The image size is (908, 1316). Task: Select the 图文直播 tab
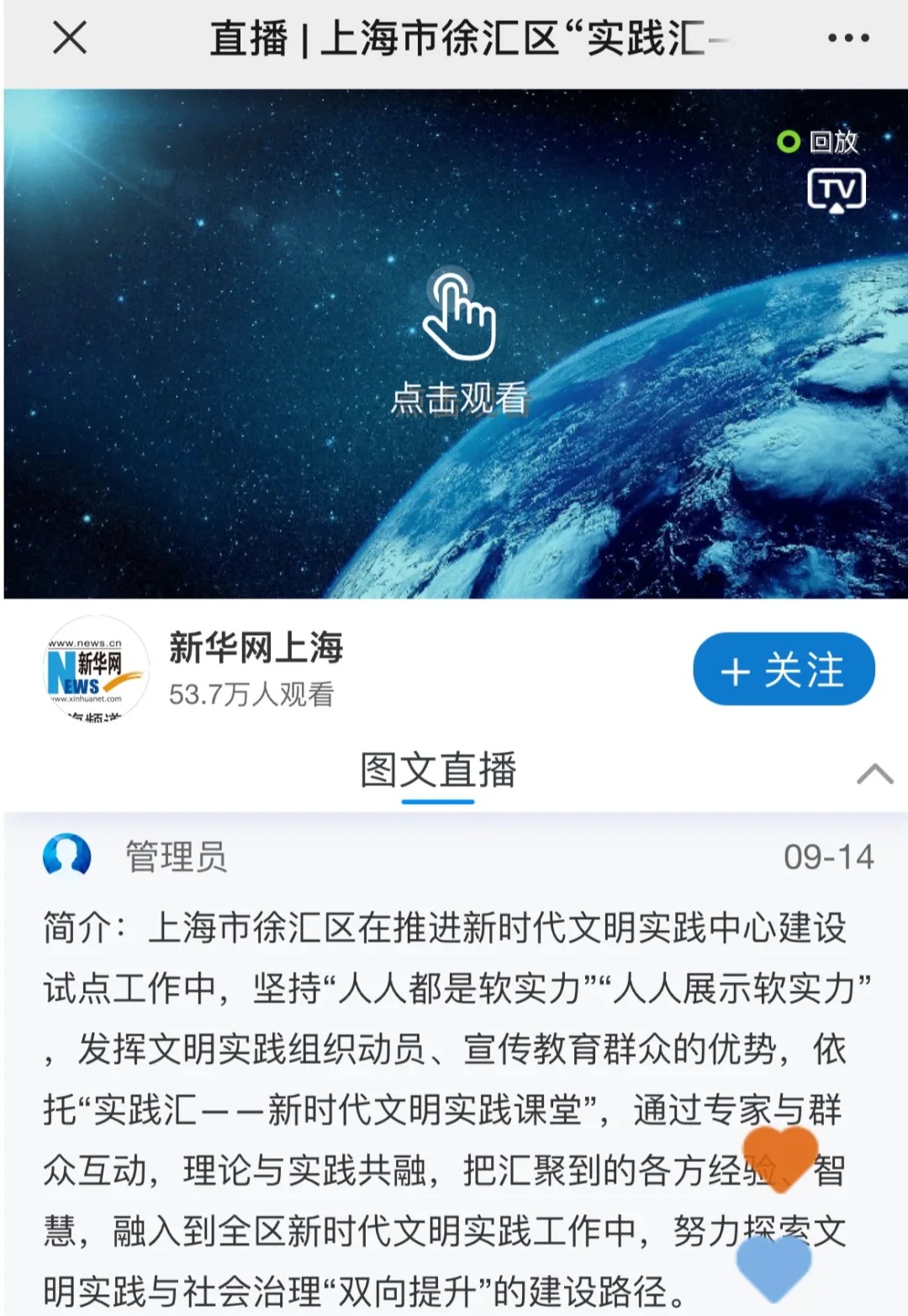[438, 770]
